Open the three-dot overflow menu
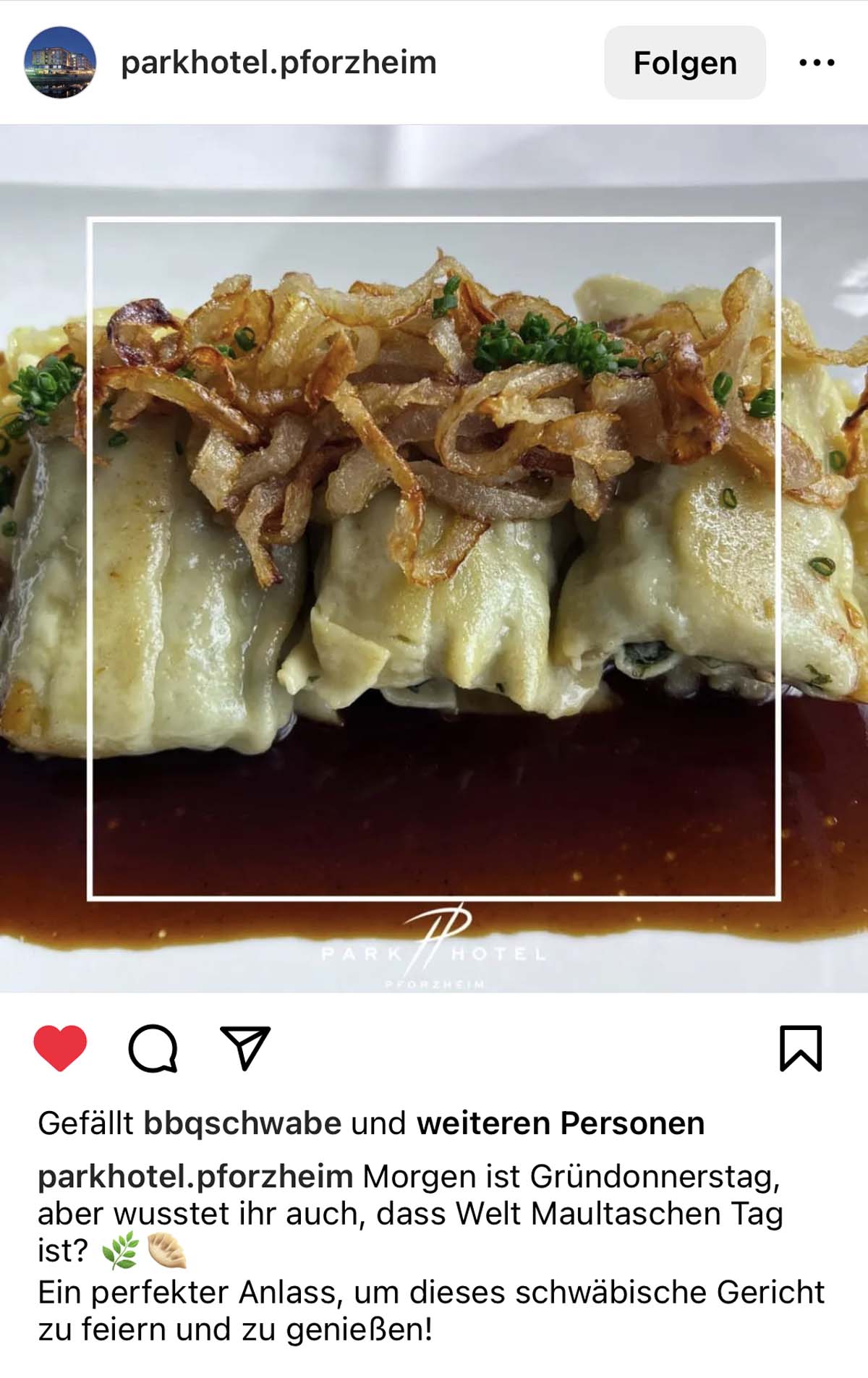 (x=817, y=63)
